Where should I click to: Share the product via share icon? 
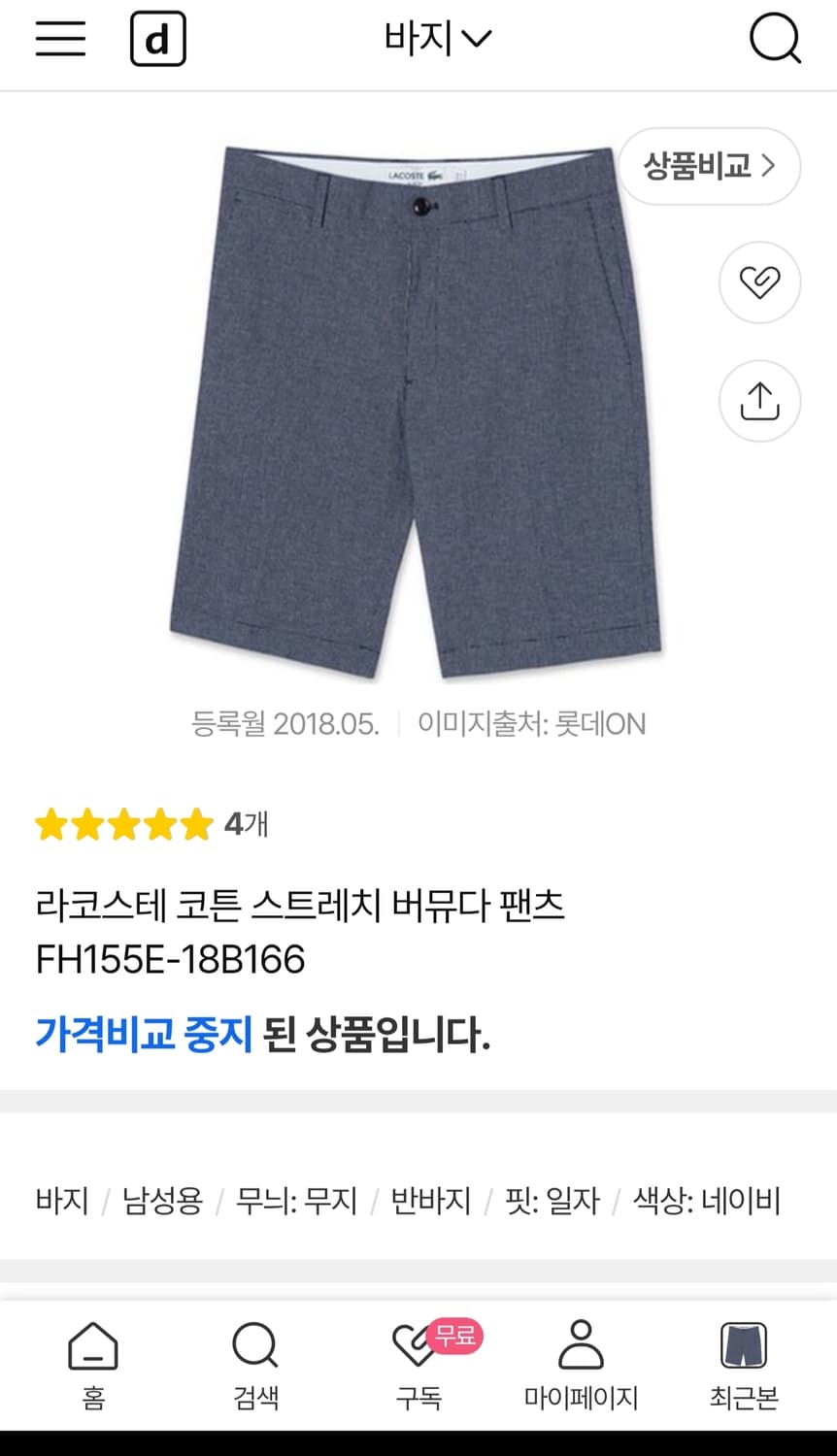pyautogui.click(x=758, y=400)
